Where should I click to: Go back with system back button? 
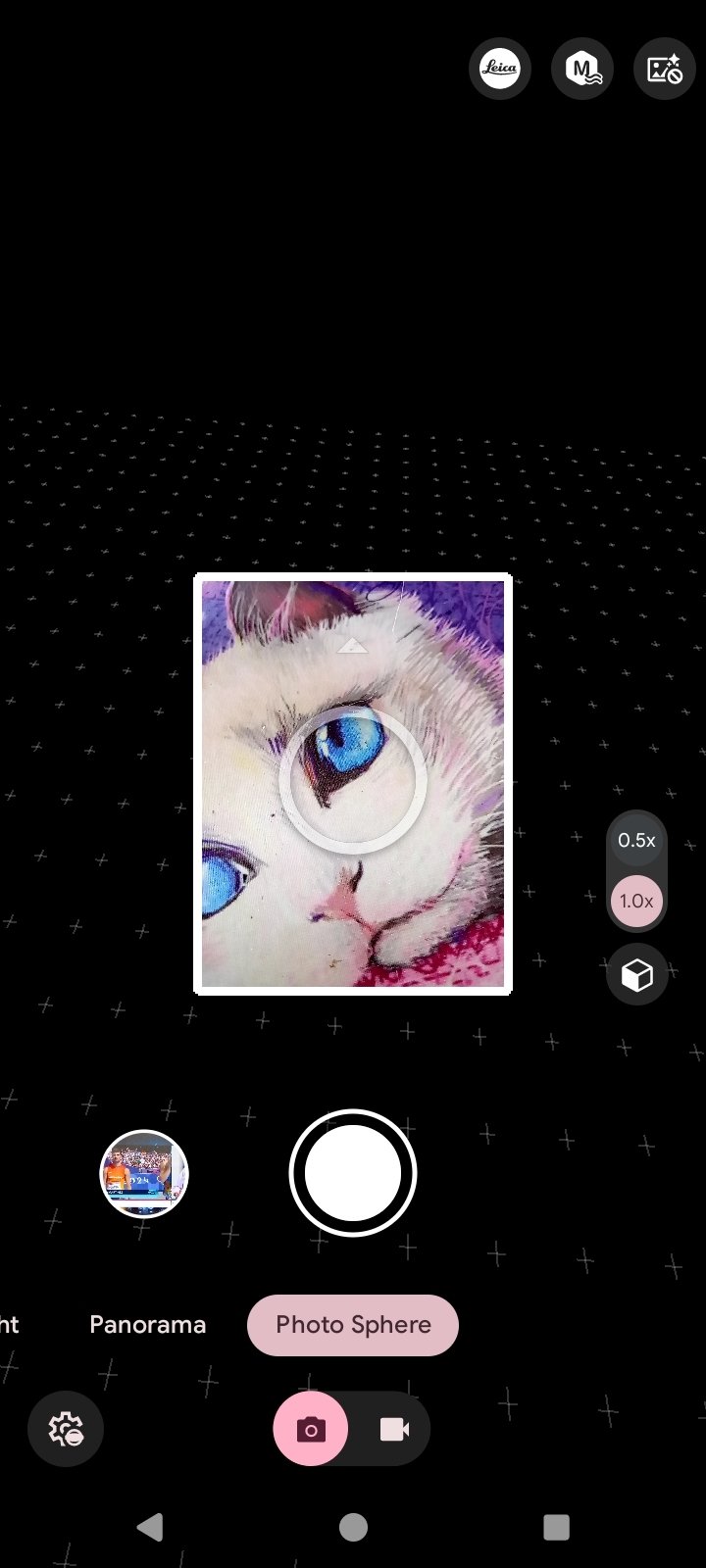click(x=150, y=1527)
